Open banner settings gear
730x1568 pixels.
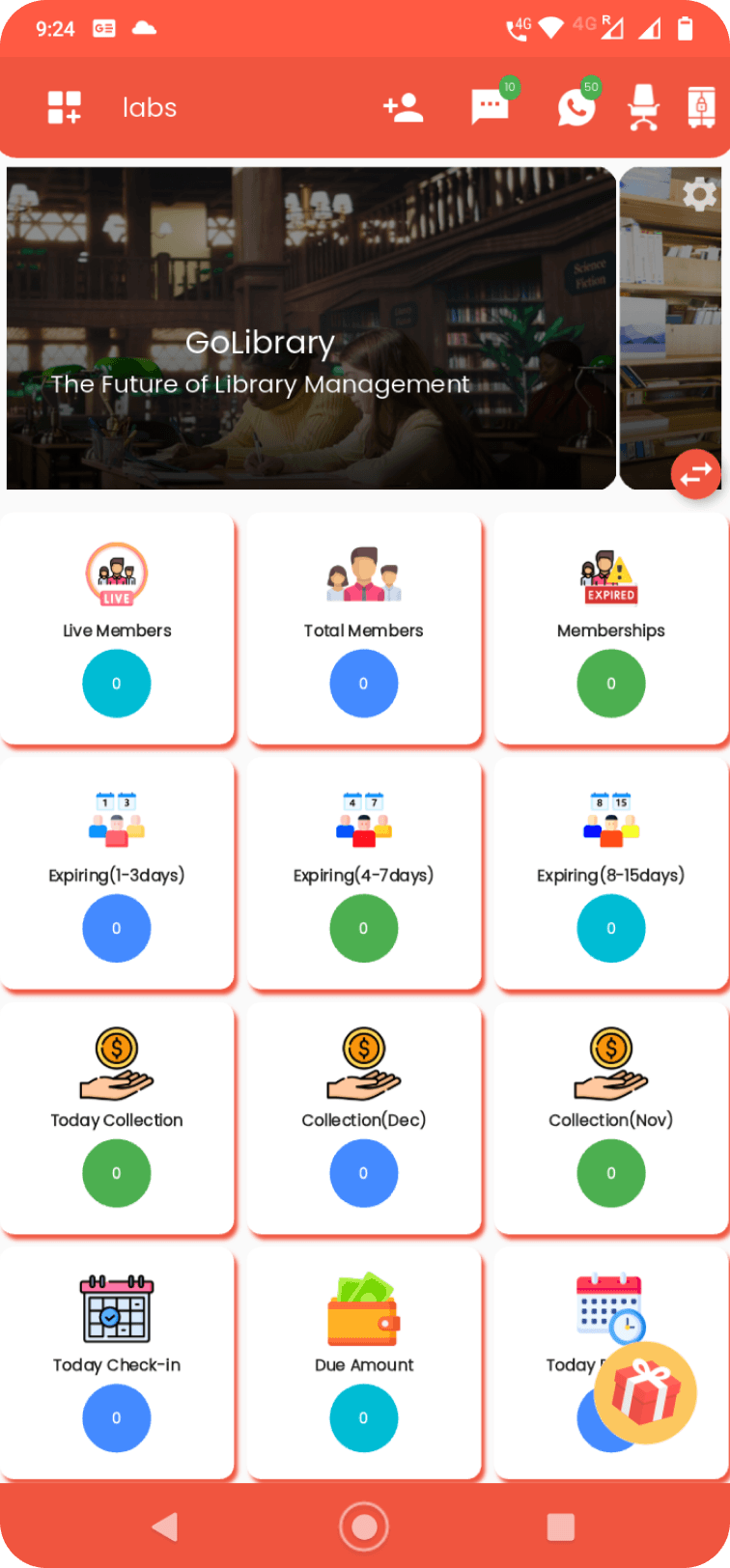(x=699, y=195)
